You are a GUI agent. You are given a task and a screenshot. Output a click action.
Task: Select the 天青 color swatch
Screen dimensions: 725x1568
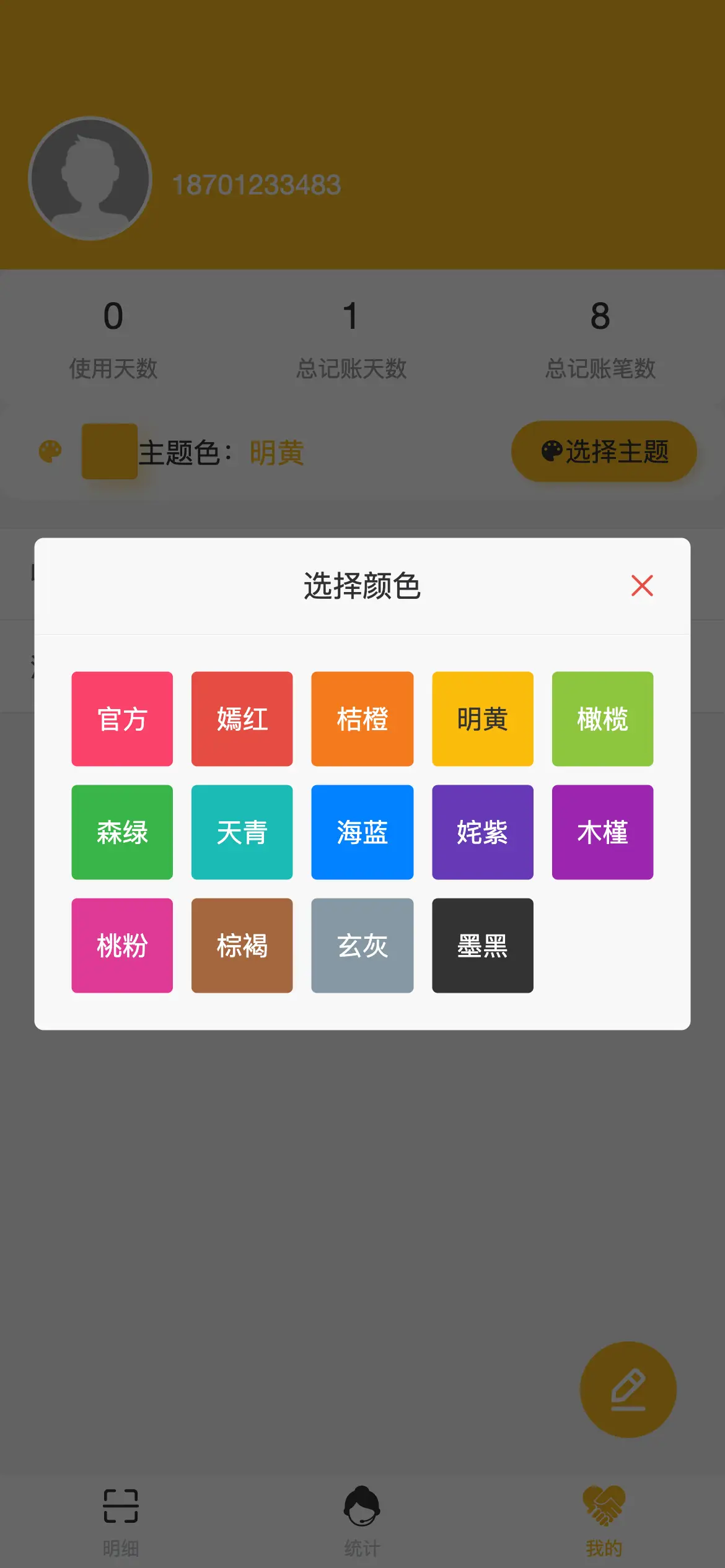click(242, 832)
